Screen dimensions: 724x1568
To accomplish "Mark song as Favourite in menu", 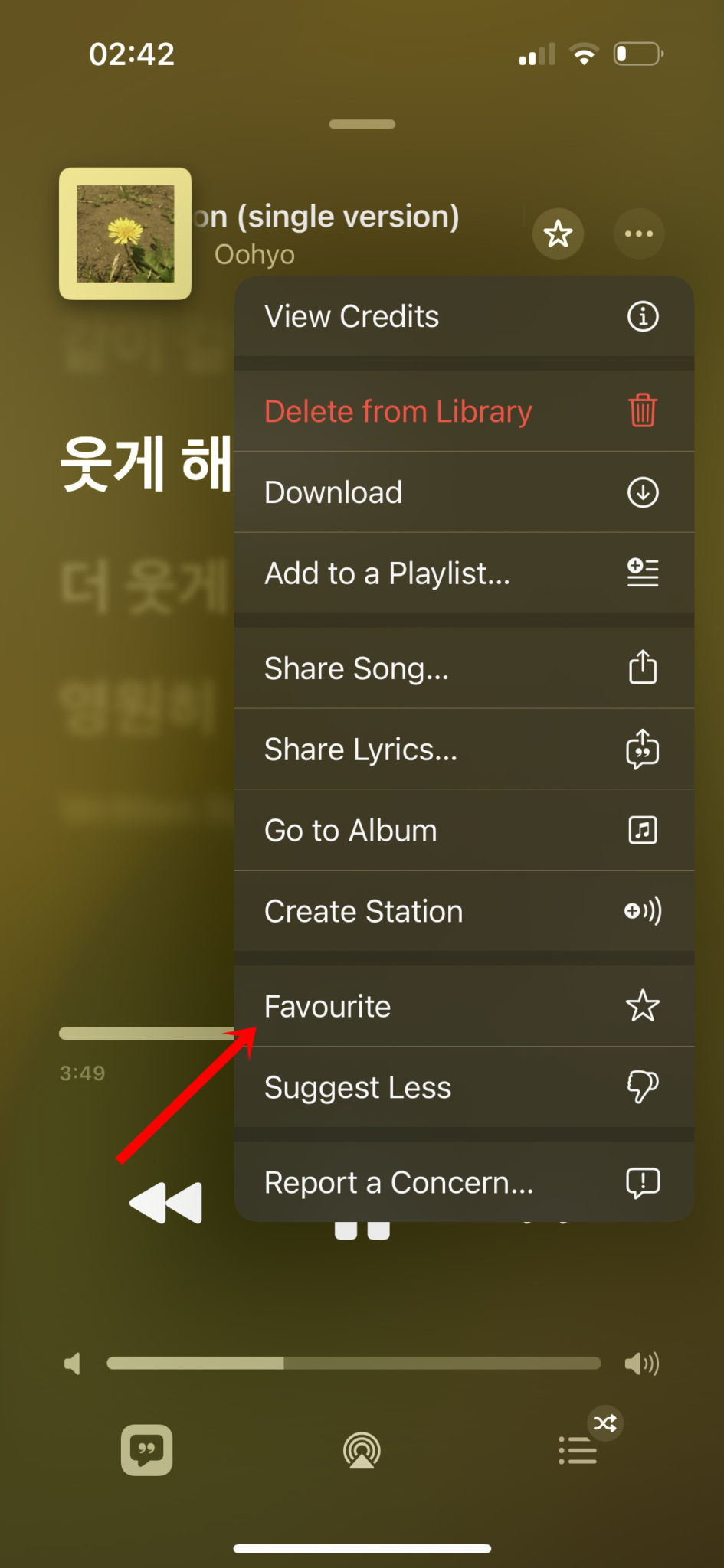I will [x=463, y=1006].
